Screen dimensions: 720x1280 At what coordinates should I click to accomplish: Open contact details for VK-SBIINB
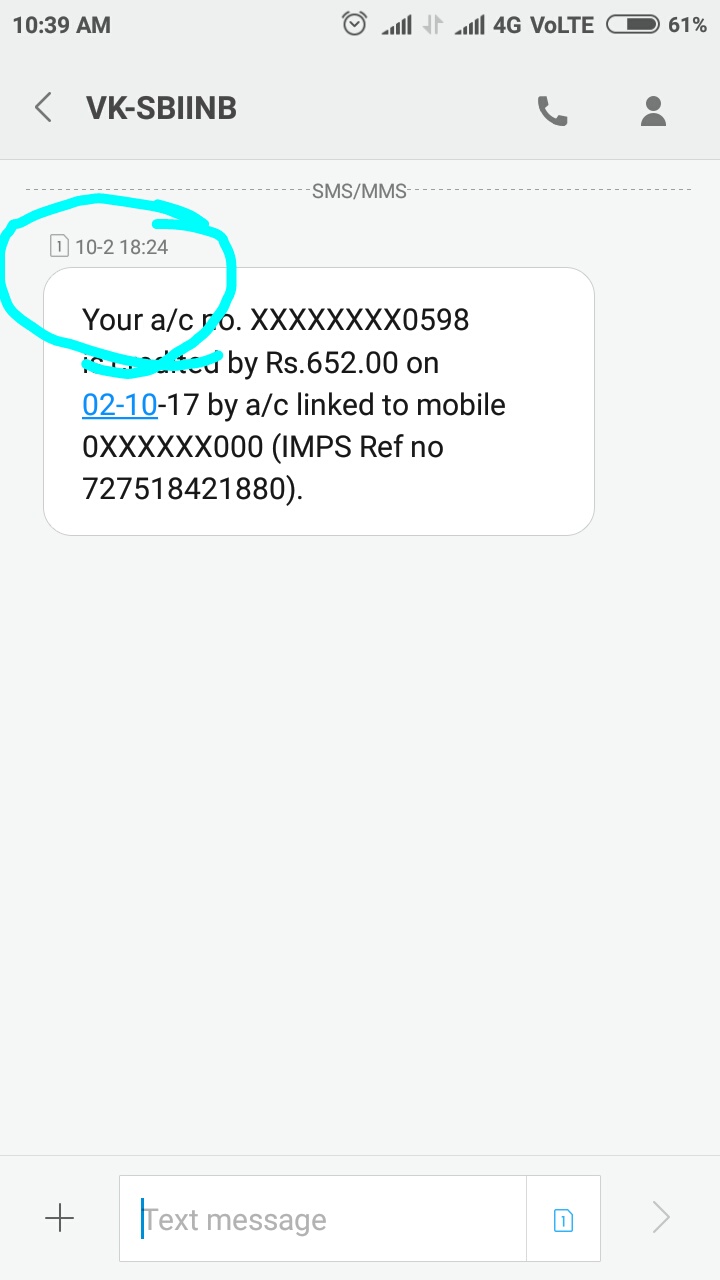(x=653, y=110)
